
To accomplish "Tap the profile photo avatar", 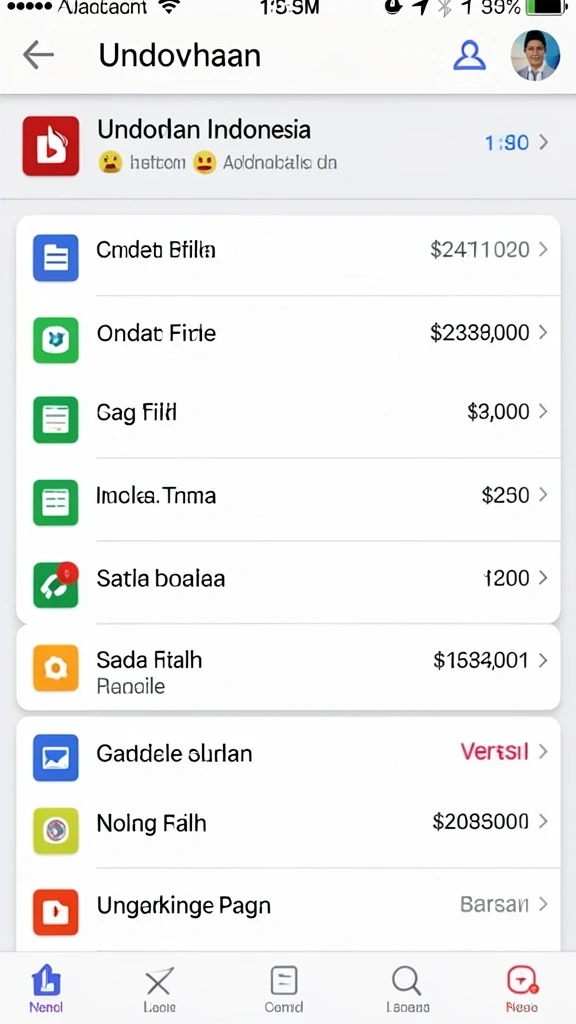I will 535,56.
